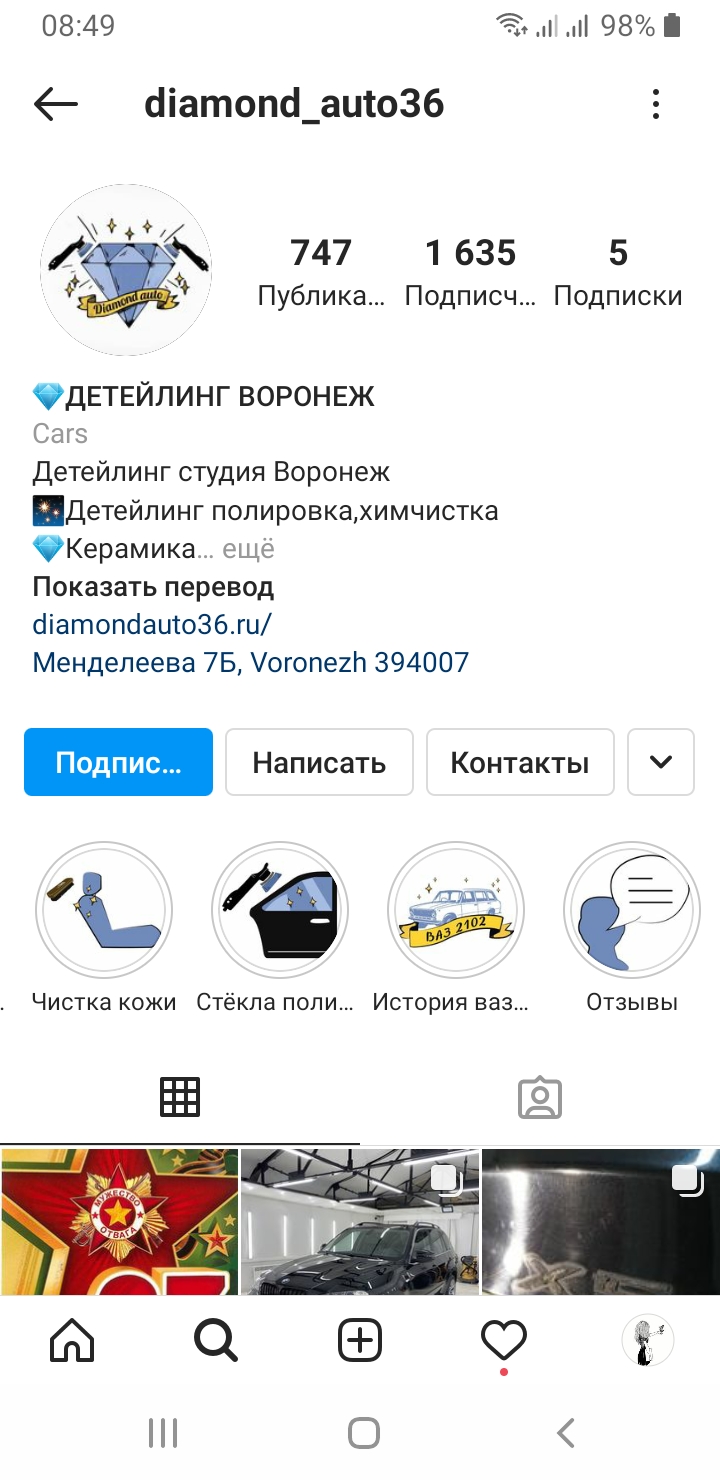Open the home feed icon

coord(71,1339)
